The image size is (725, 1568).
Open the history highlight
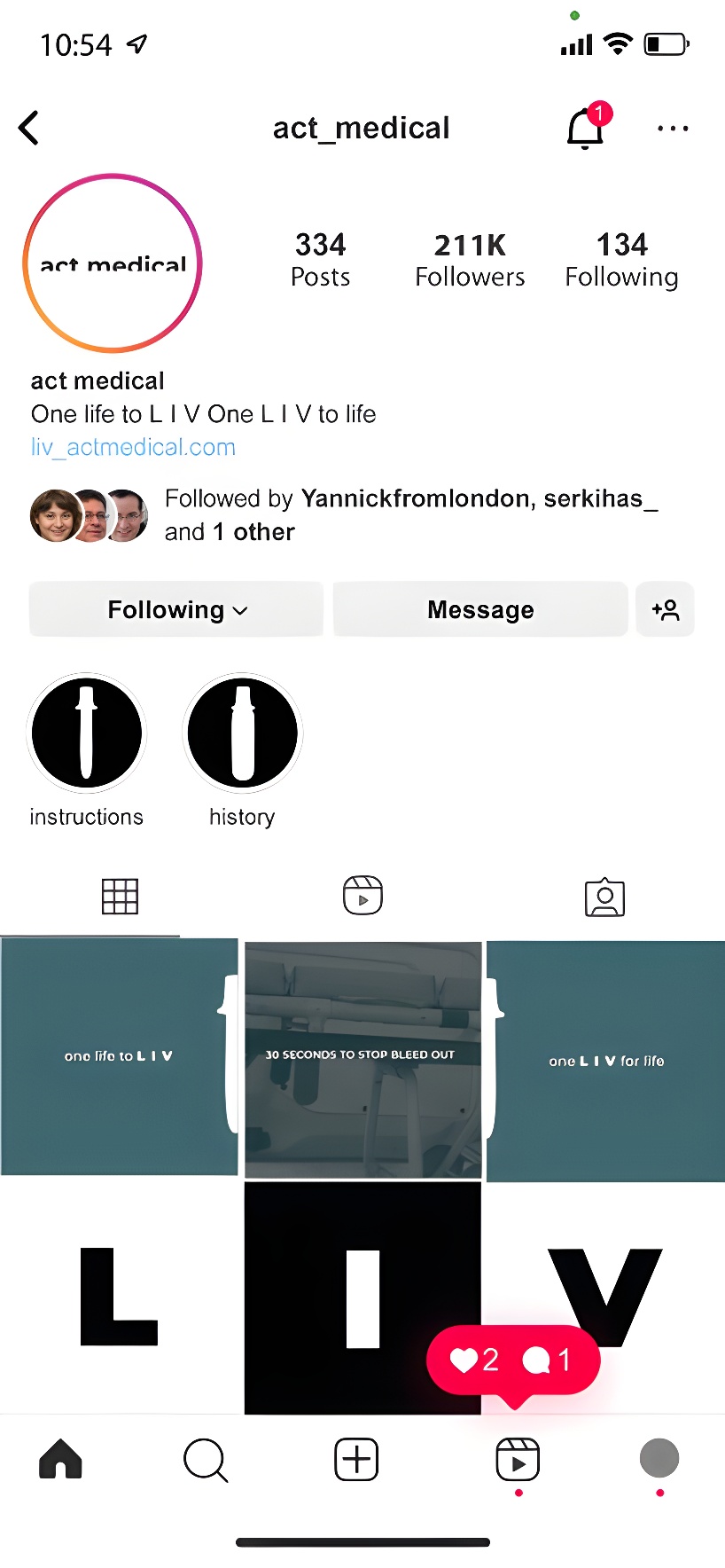[242, 733]
